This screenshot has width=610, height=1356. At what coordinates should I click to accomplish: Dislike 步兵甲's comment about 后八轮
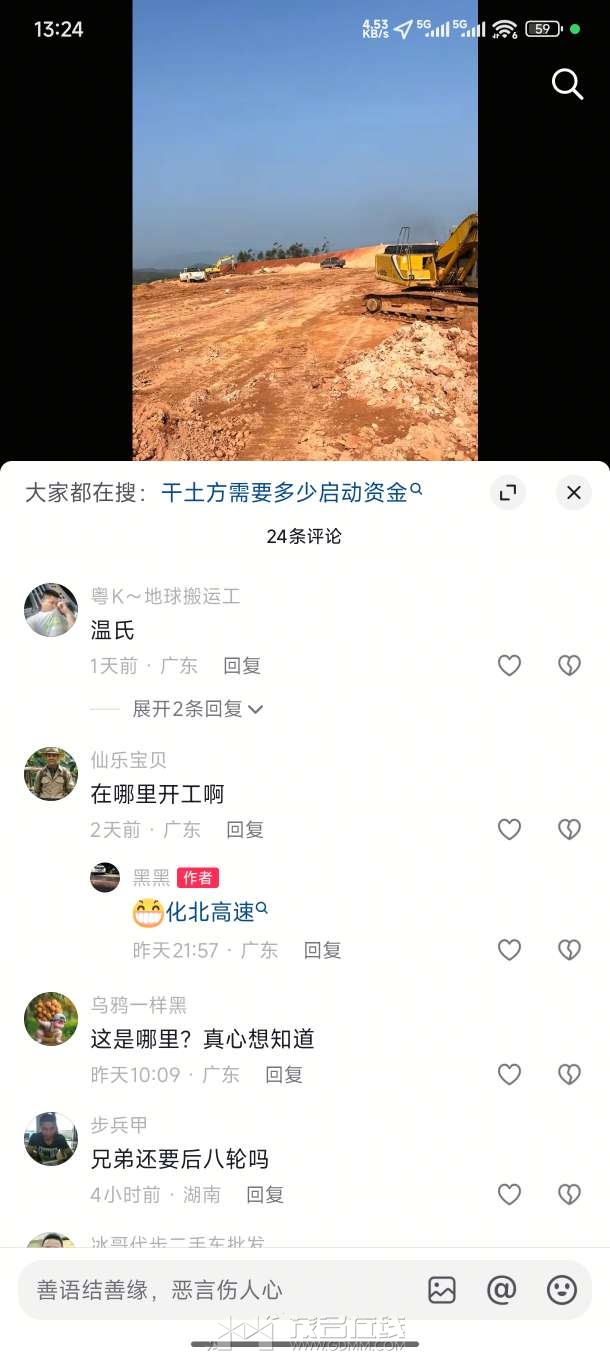(569, 1194)
